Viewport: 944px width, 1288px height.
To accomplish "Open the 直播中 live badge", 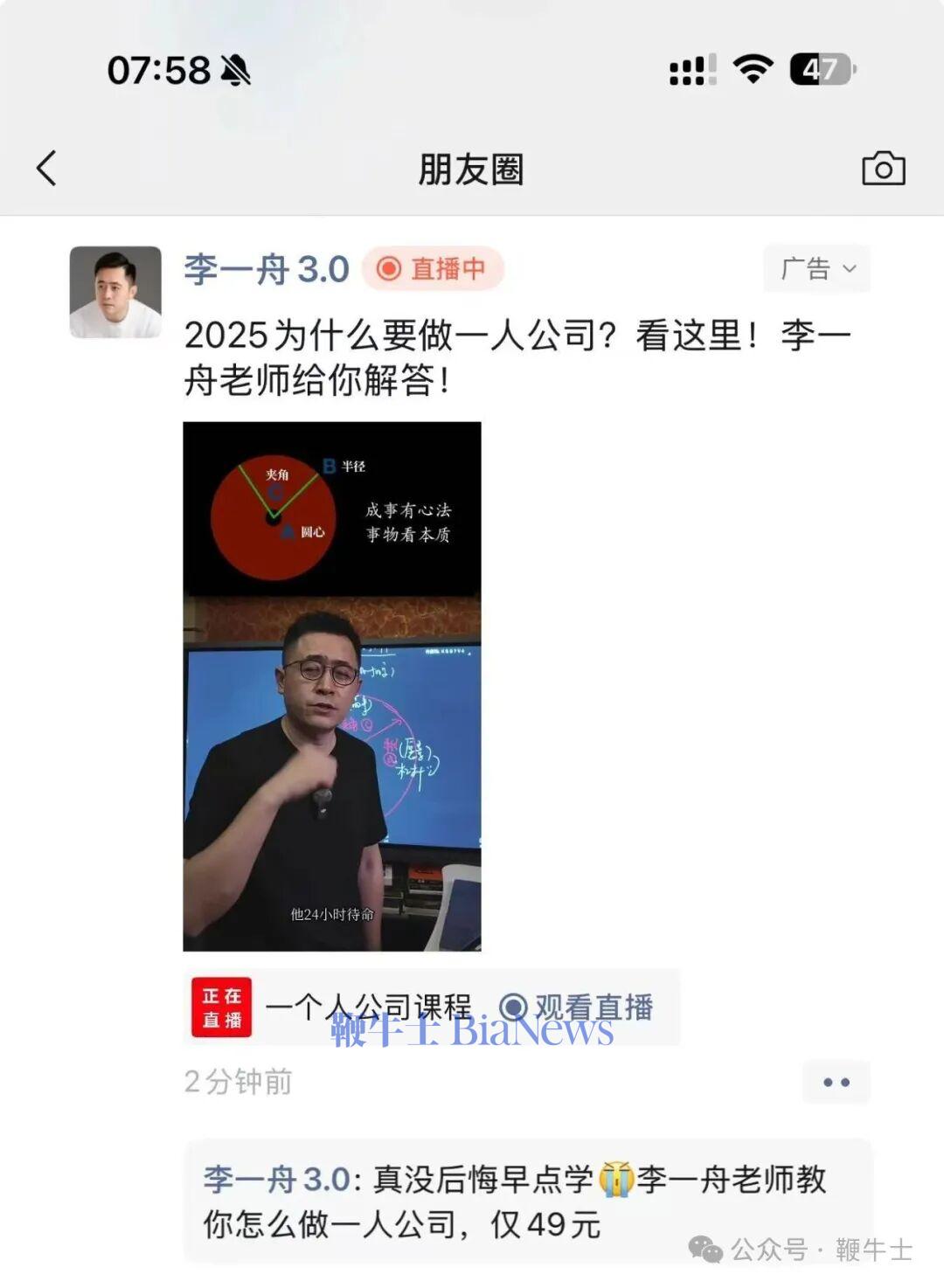I will 433,269.
